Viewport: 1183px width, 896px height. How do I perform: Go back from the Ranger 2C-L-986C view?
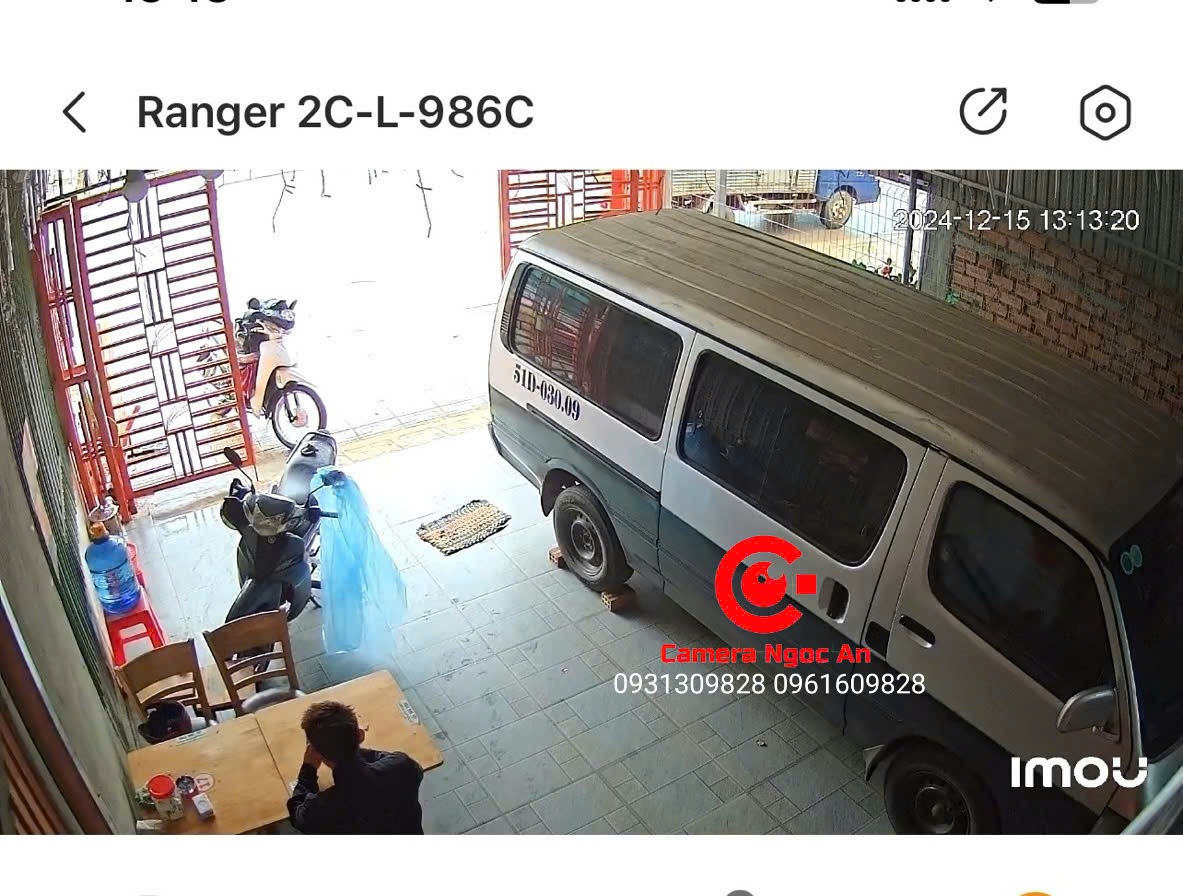pyautogui.click(x=75, y=112)
